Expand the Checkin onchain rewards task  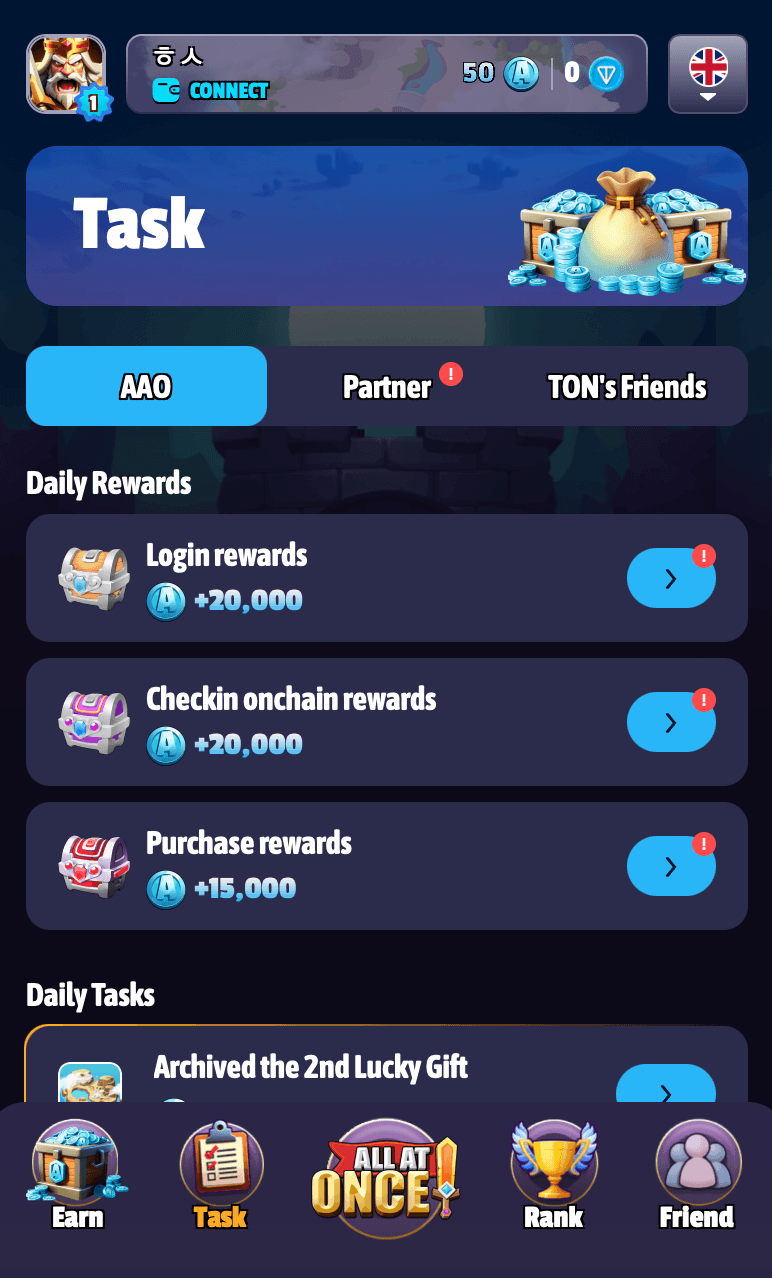click(671, 722)
